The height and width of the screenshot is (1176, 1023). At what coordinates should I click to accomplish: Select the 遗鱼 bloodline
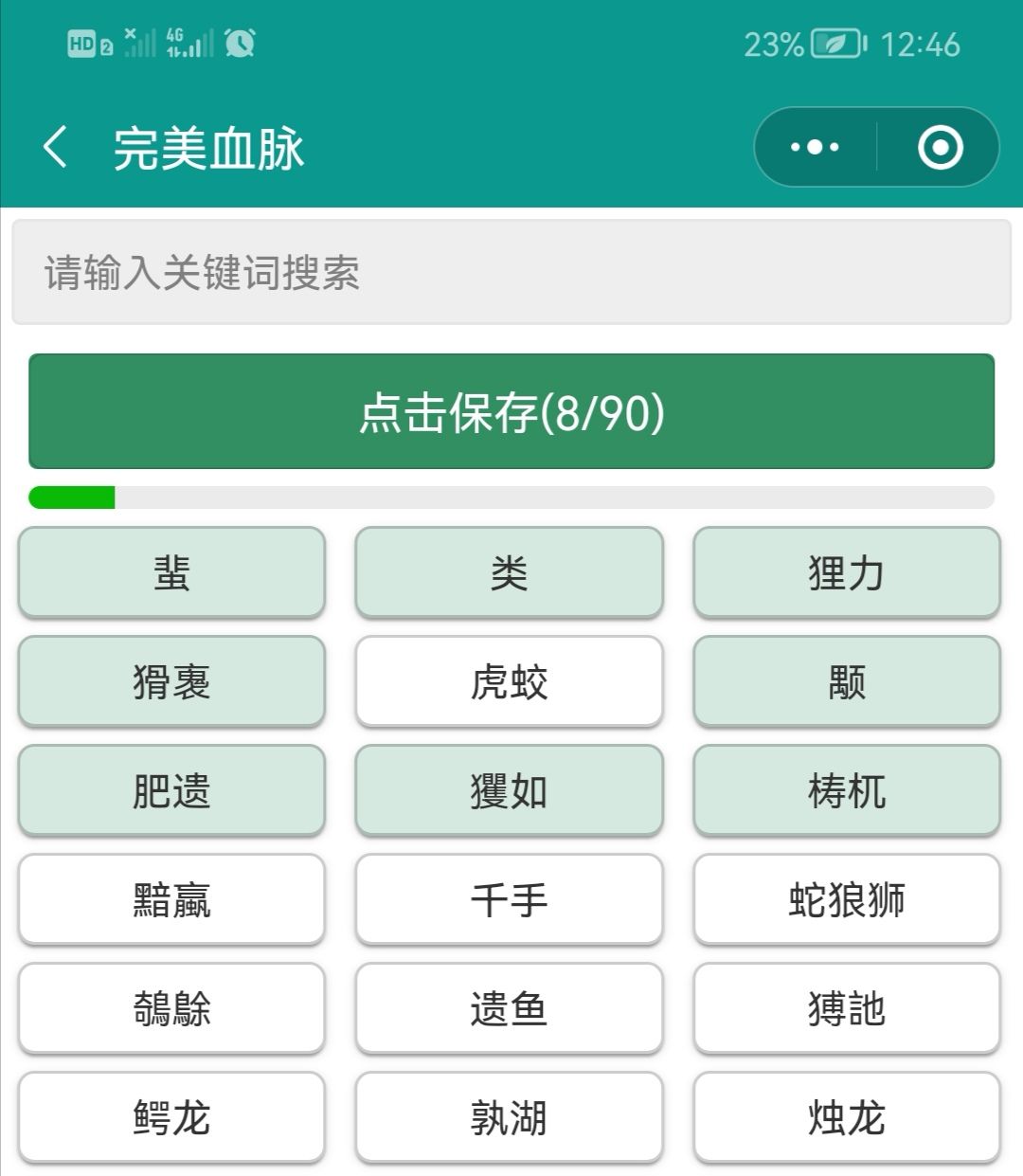coord(509,1009)
